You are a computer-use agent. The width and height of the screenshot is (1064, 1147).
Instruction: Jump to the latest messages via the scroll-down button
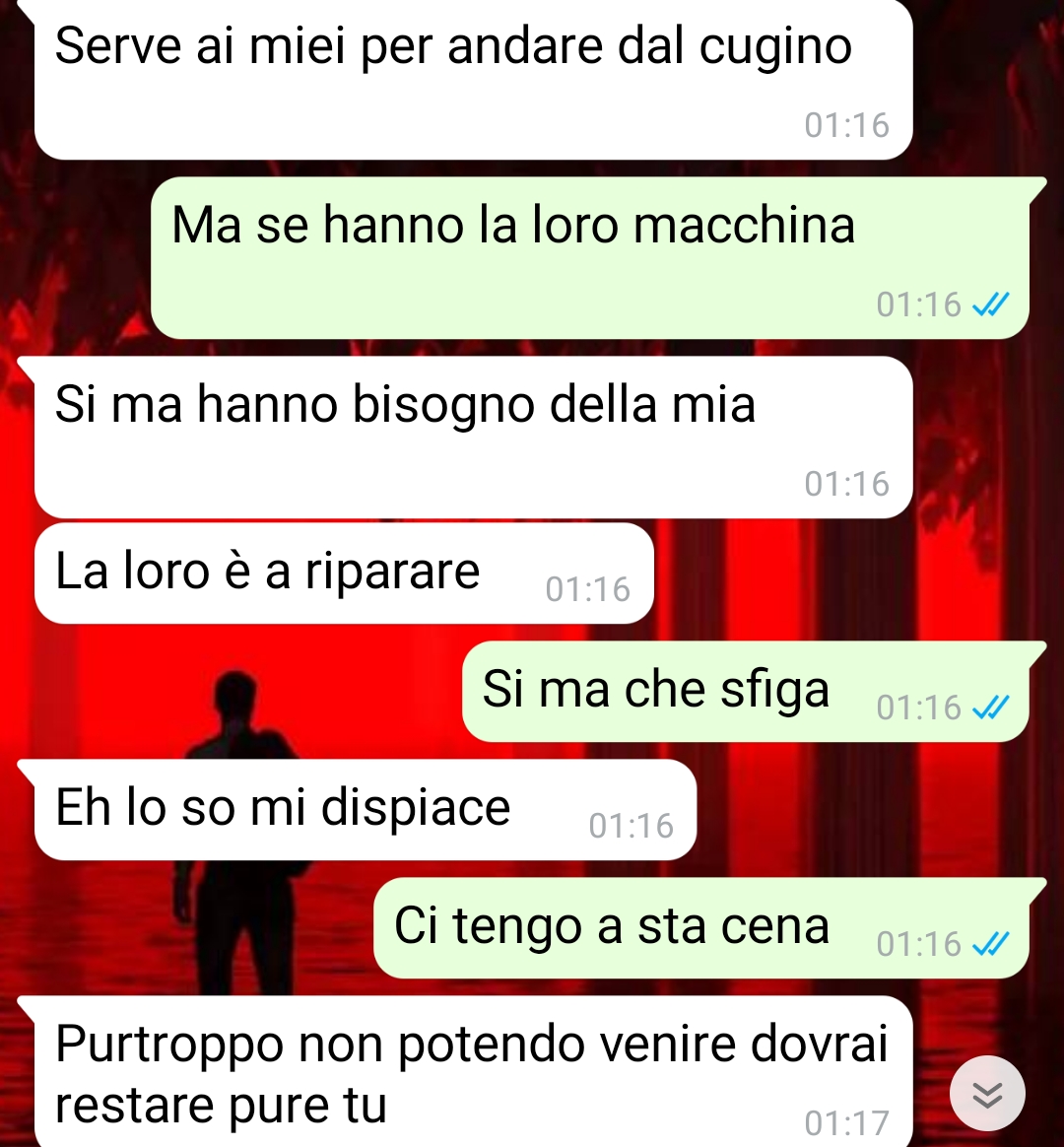987,1094
